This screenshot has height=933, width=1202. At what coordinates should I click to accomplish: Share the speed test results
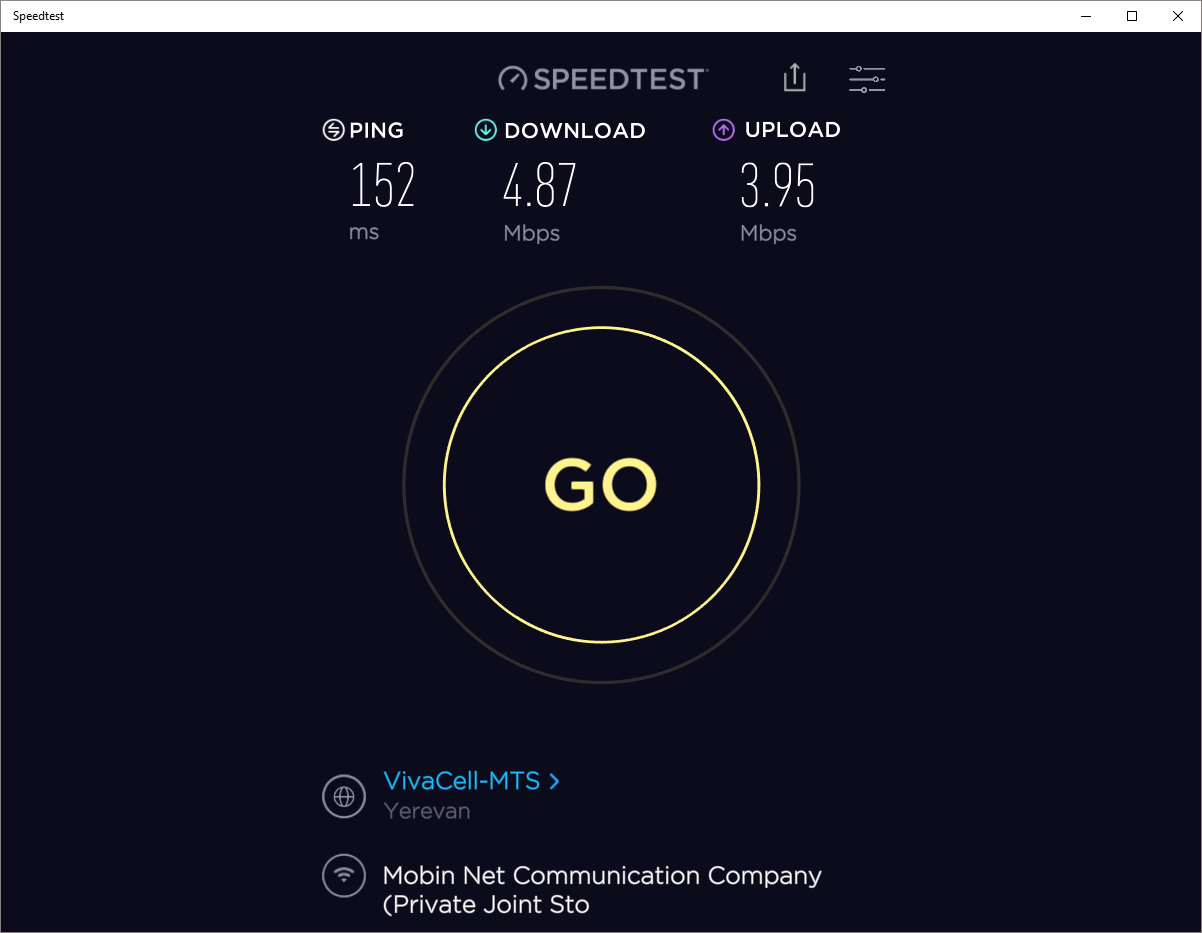[x=794, y=78]
